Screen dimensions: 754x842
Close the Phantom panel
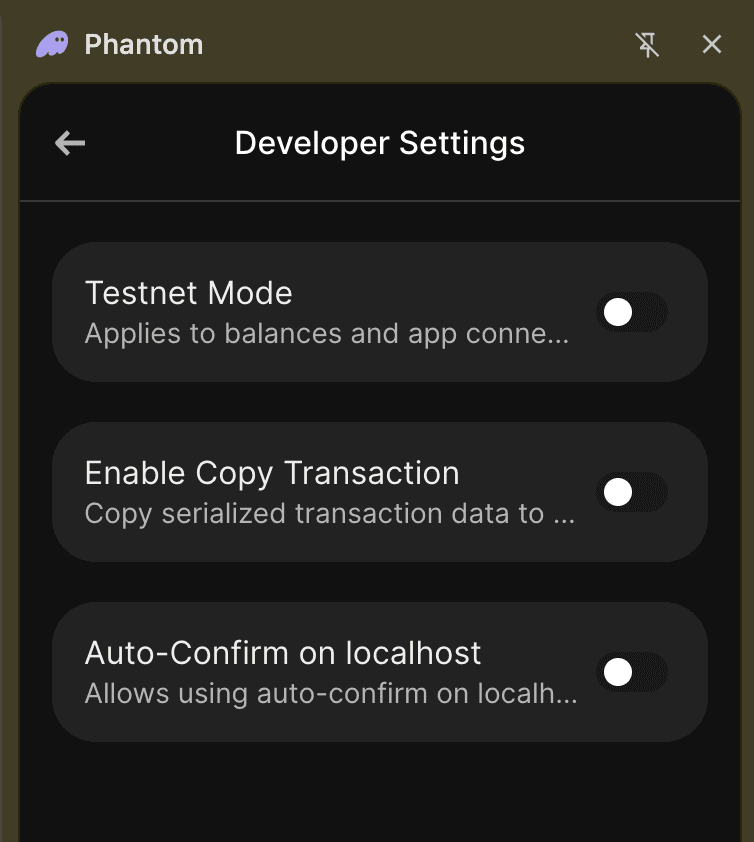tap(712, 44)
